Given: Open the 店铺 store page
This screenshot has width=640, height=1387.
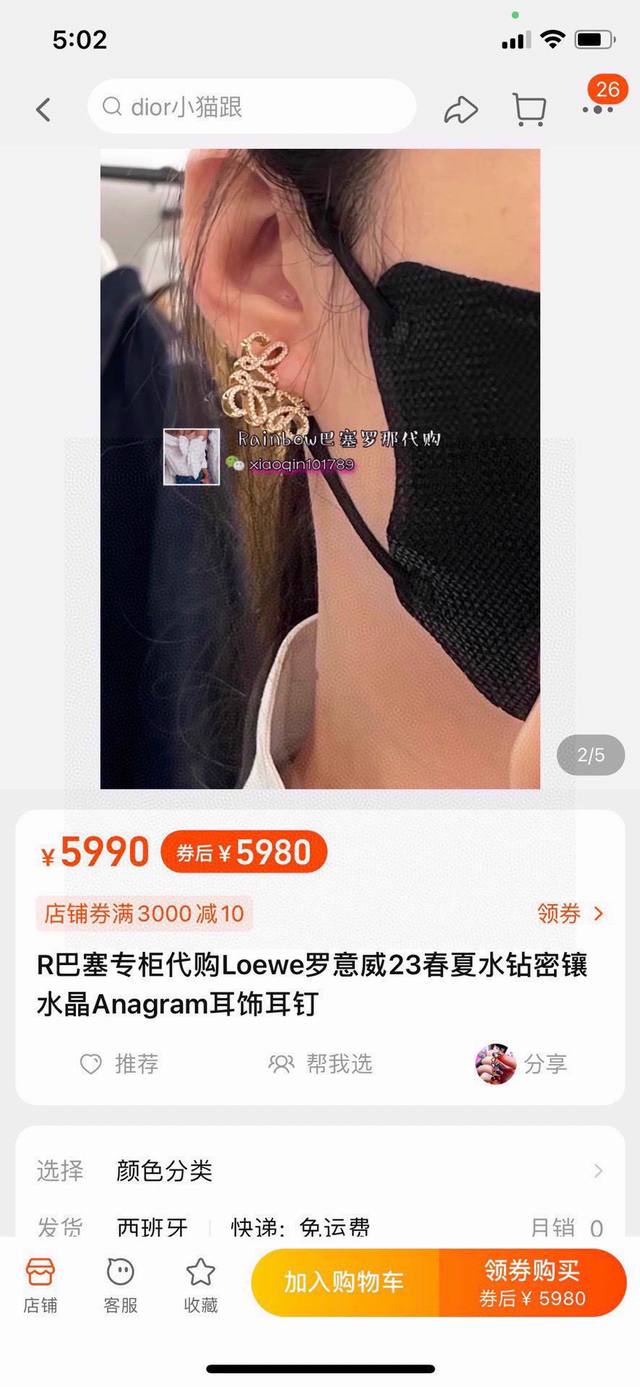Looking at the screenshot, I should (41, 1284).
